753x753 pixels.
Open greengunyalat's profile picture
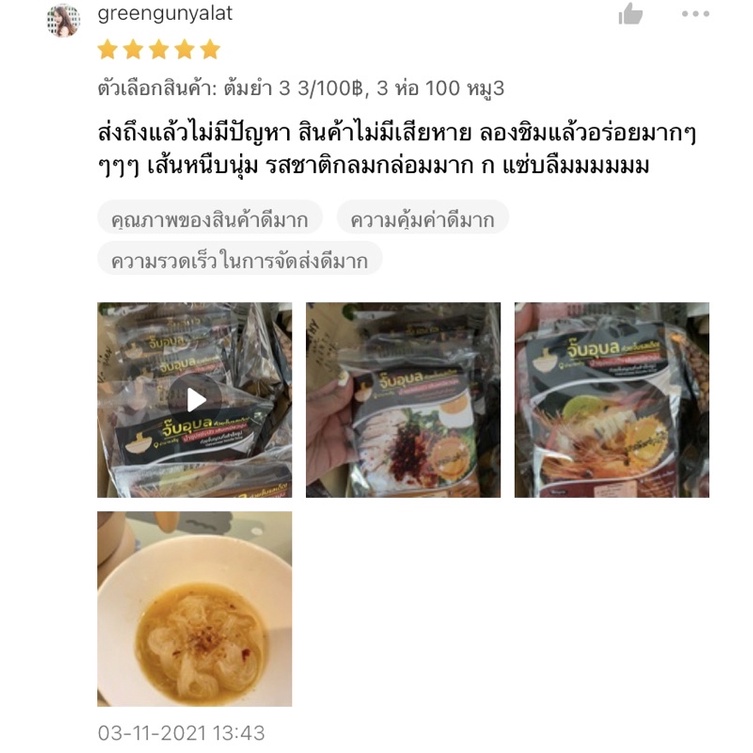[x=63, y=20]
